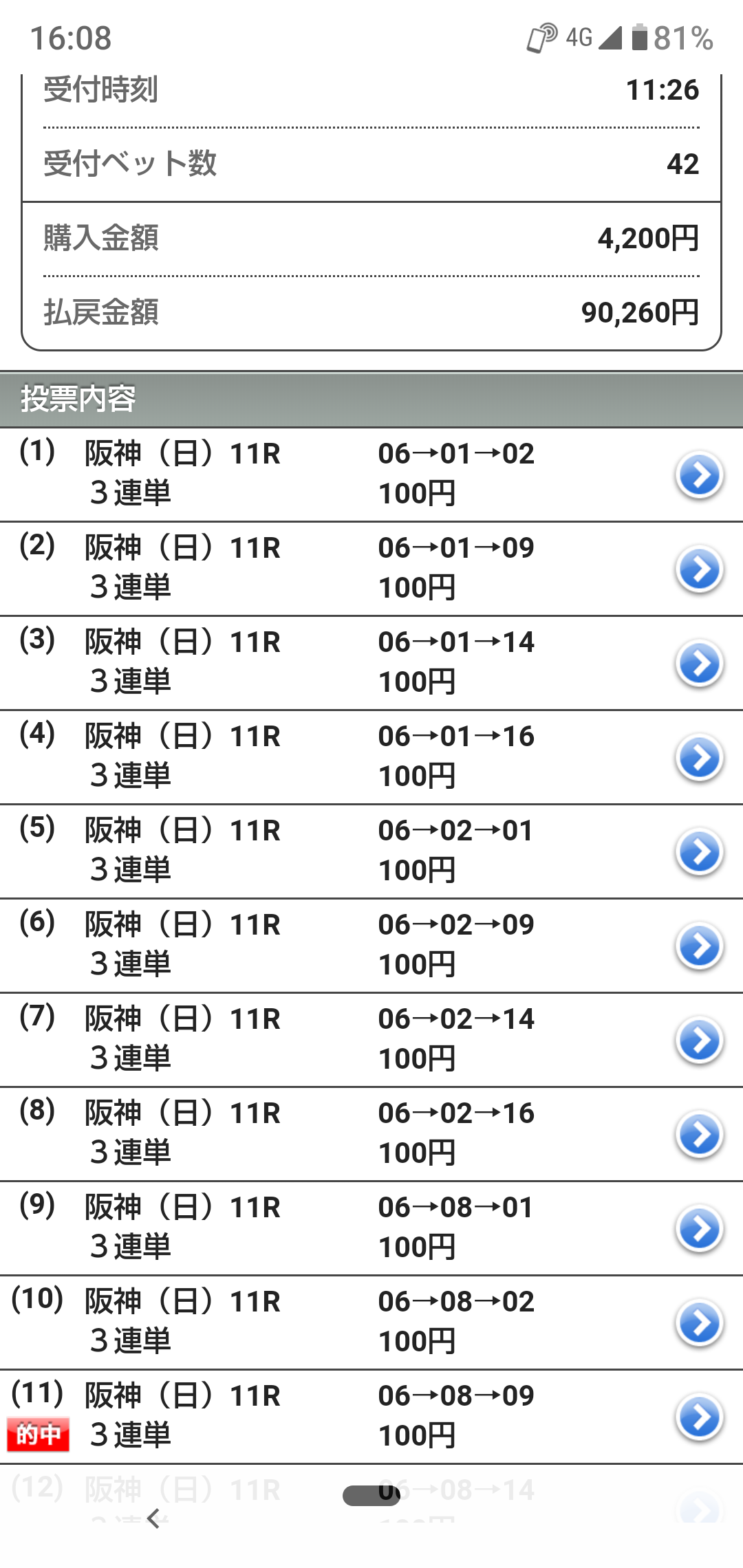743x1568 pixels.
Task: Open the winning bet 06→08→09
Action: [699, 1417]
